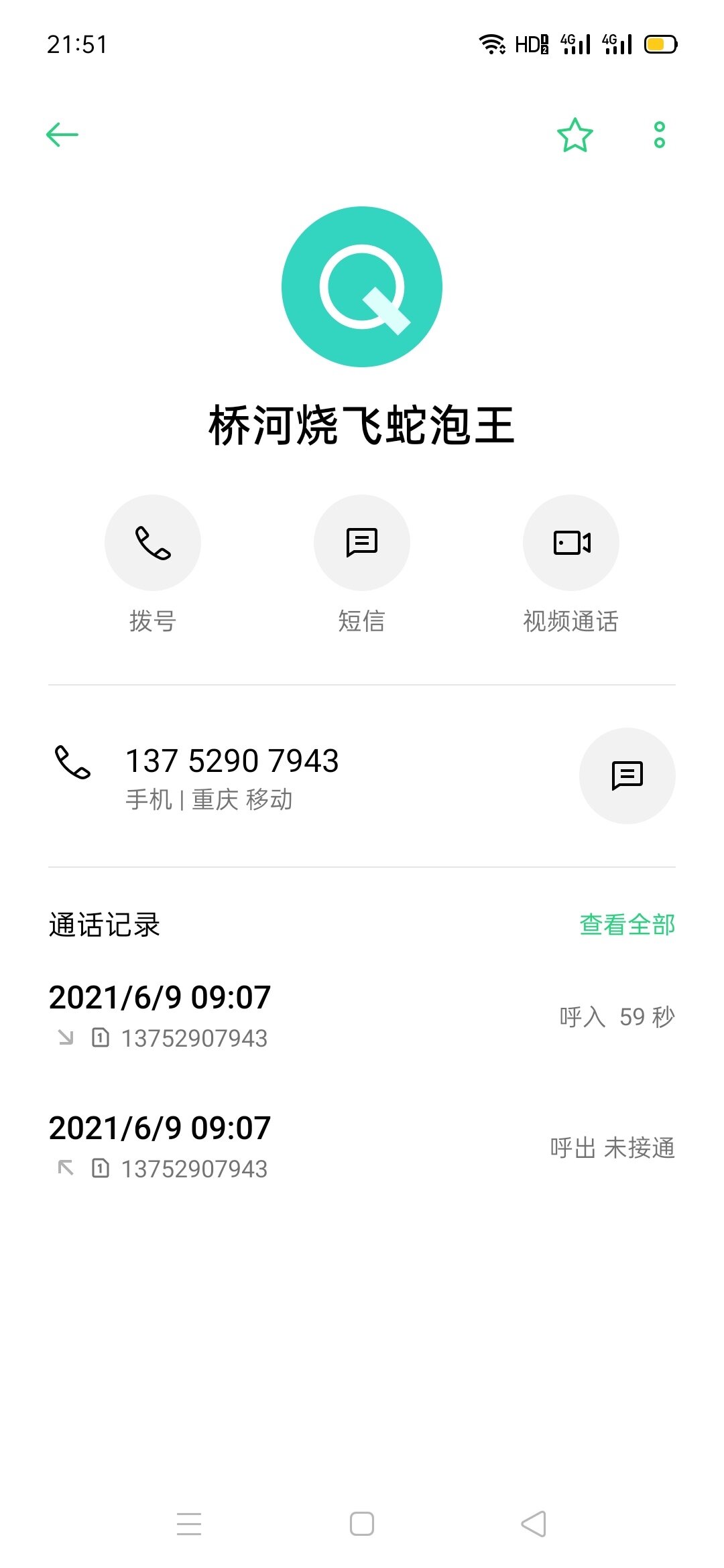Tap the 拨号 call button
Viewport: 724px width, 1568px height.
(153, 543)
